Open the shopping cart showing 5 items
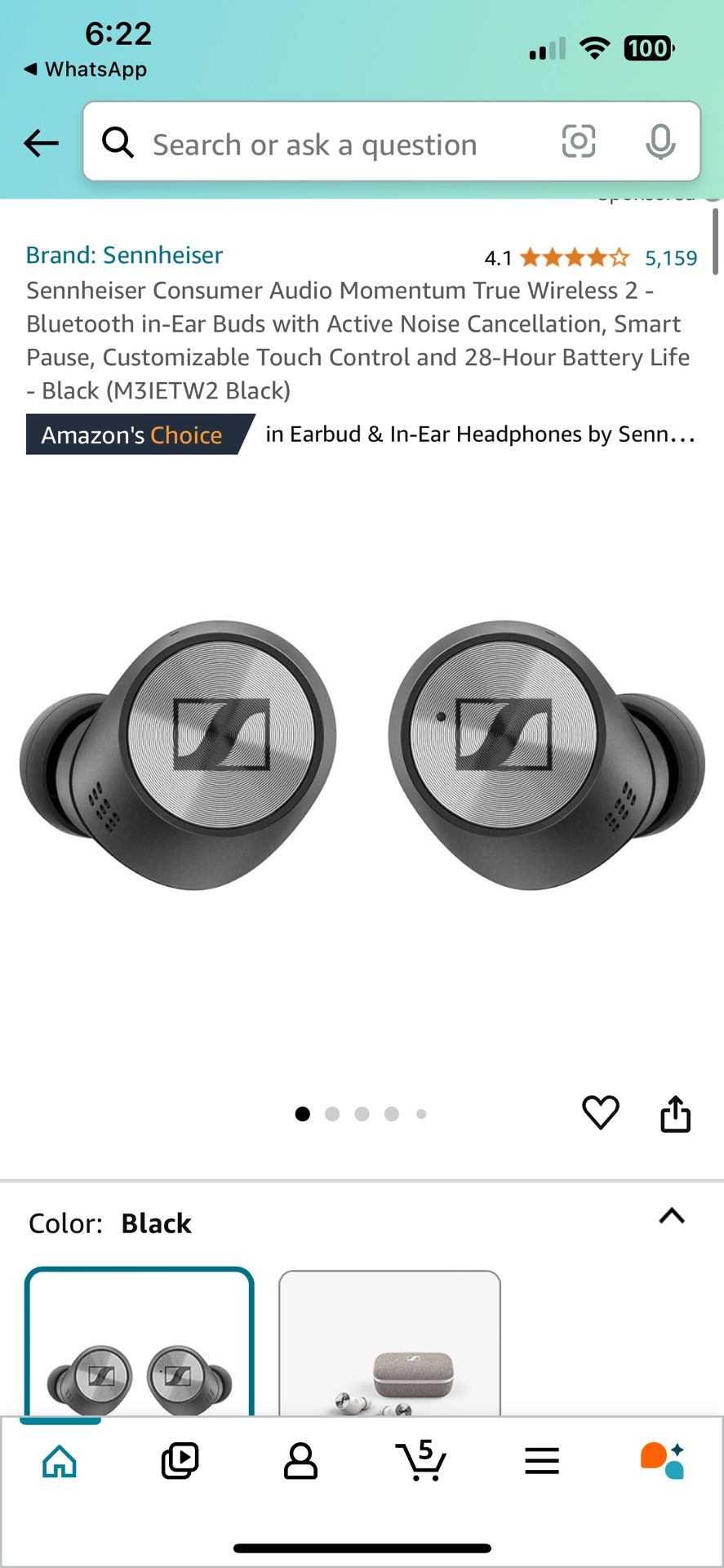This screenshot has width=724, height=1568. coord(420,1462)
